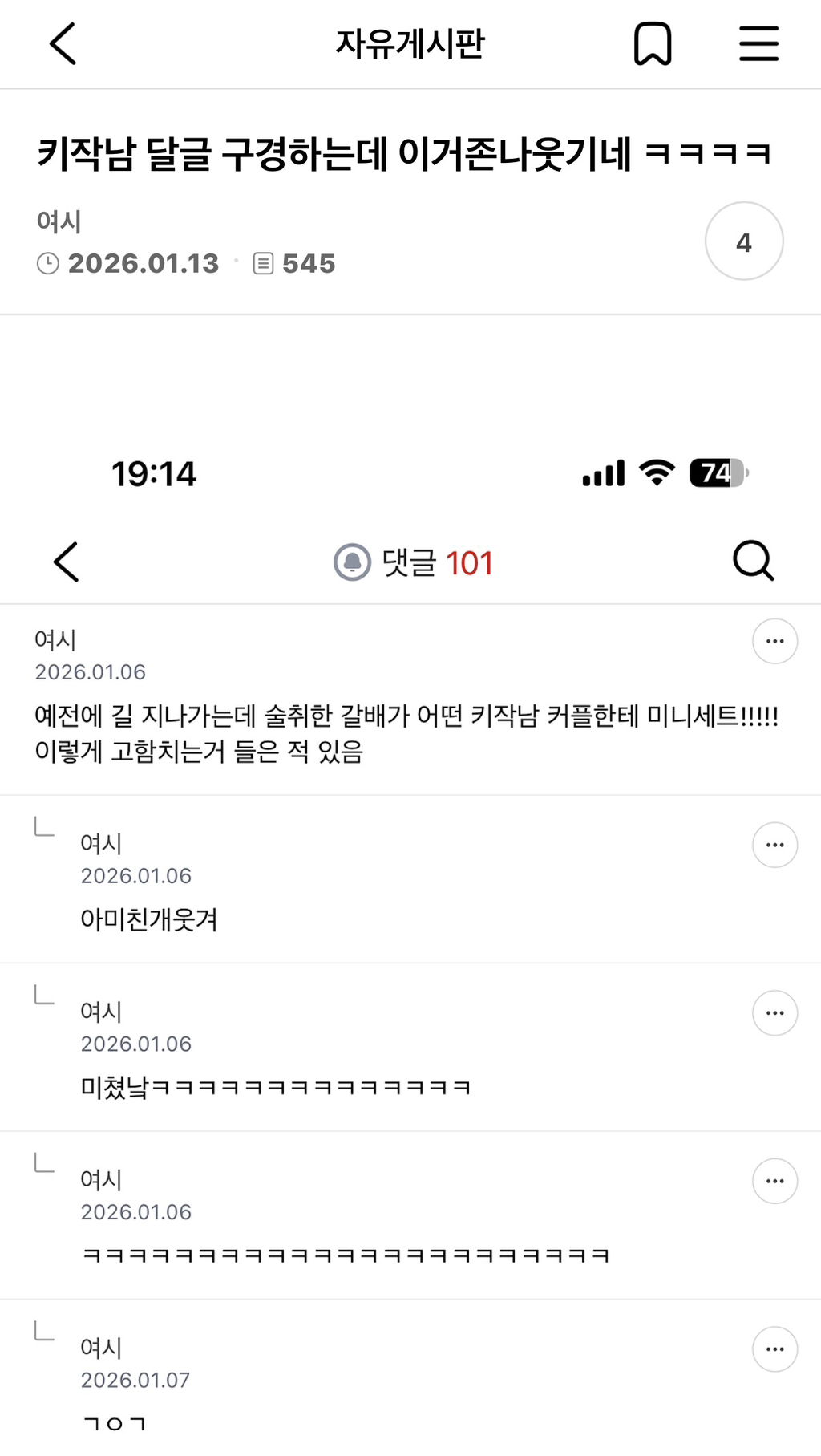Tap the back arrow inside the comment screenshot
The height and width of the screenshot is (1456, 821).
pos(66,562)
